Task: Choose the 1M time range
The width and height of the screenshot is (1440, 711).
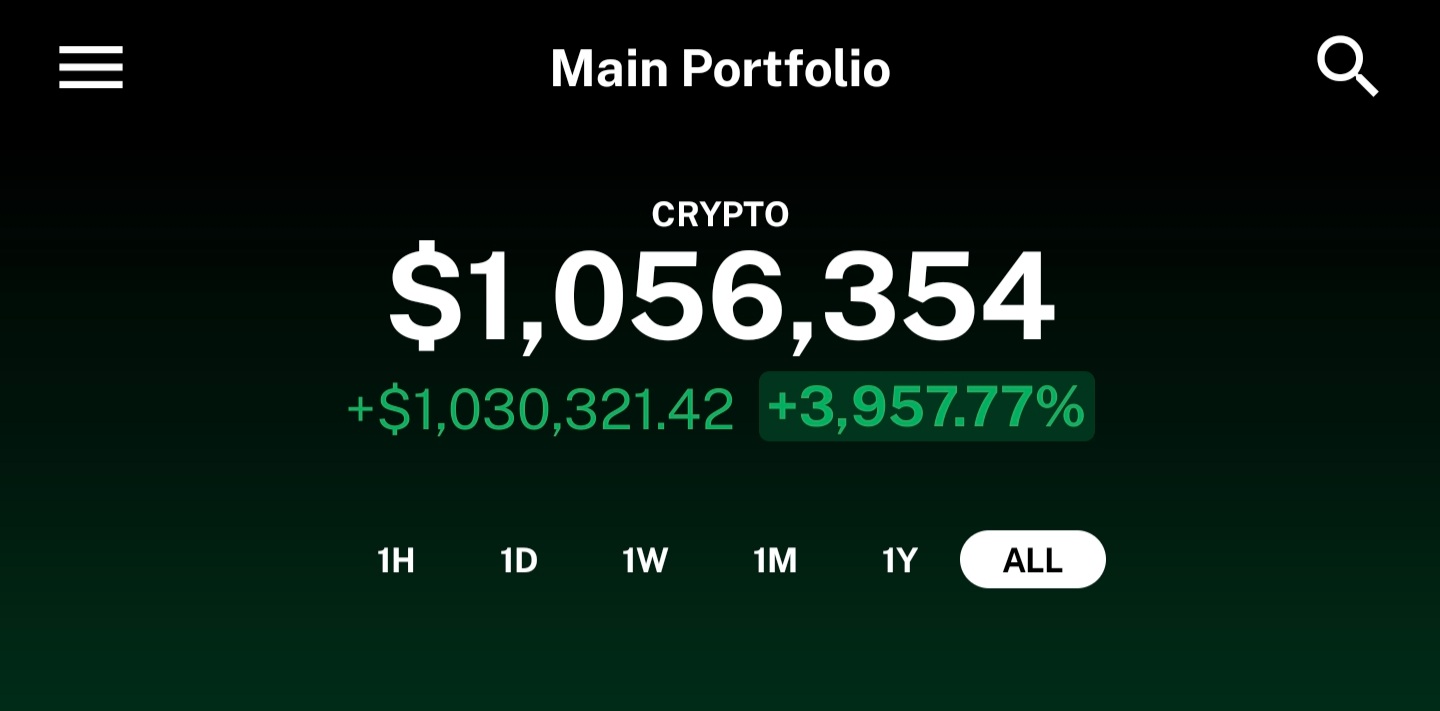Action: (775, 560)
